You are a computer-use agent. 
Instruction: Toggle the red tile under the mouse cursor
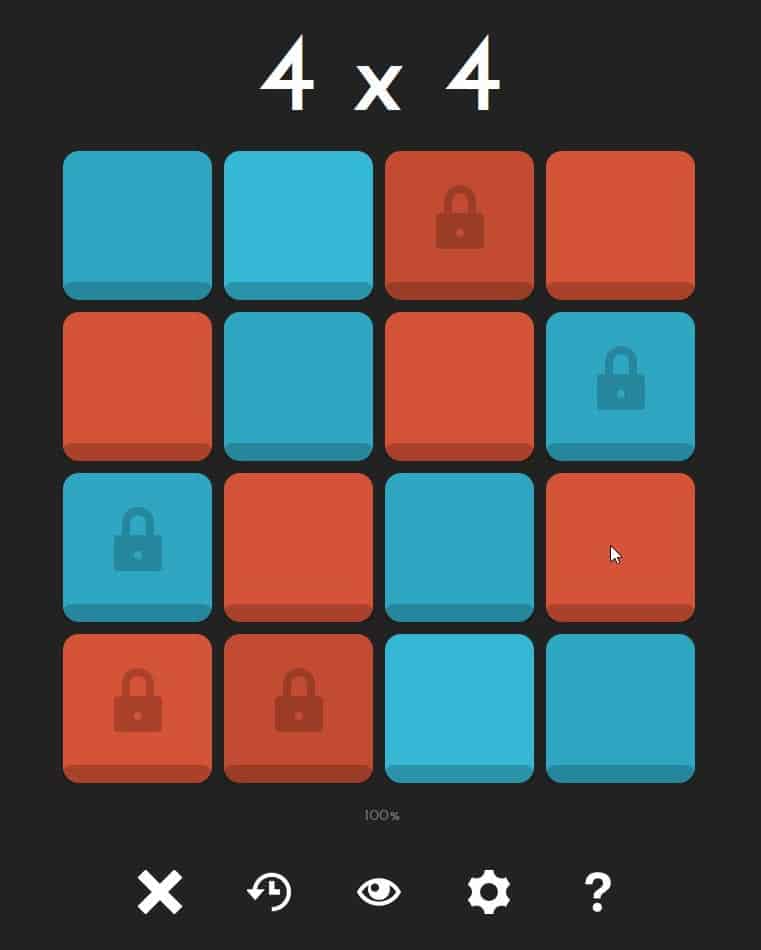[620, 547]
